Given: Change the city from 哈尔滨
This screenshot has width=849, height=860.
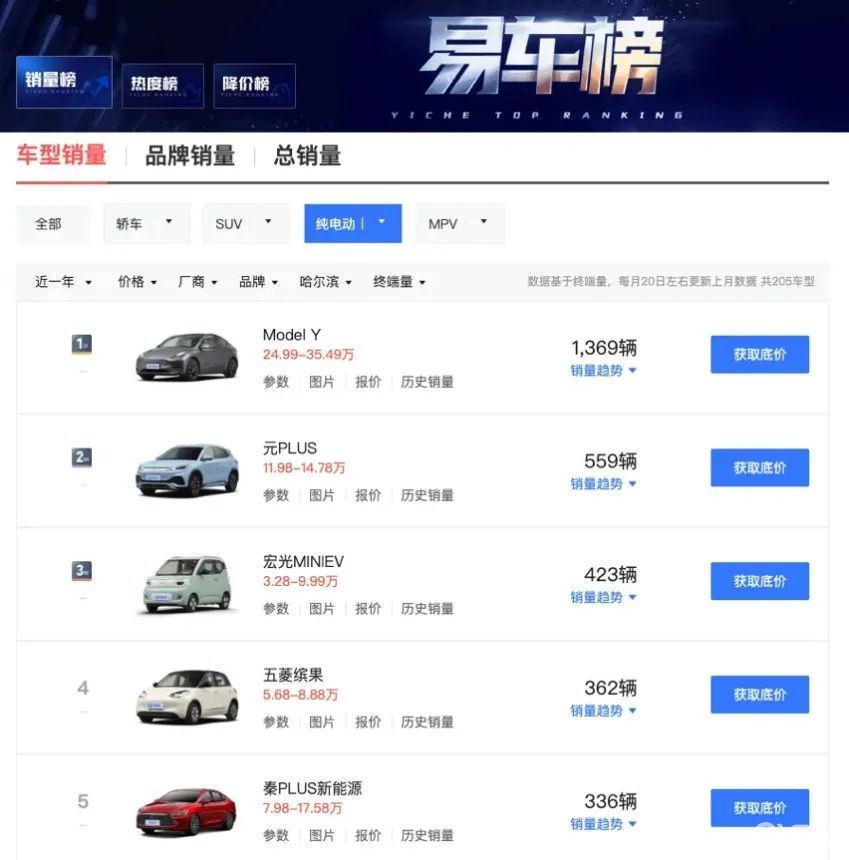Looking at the screenshot, I should coord(326,282).
